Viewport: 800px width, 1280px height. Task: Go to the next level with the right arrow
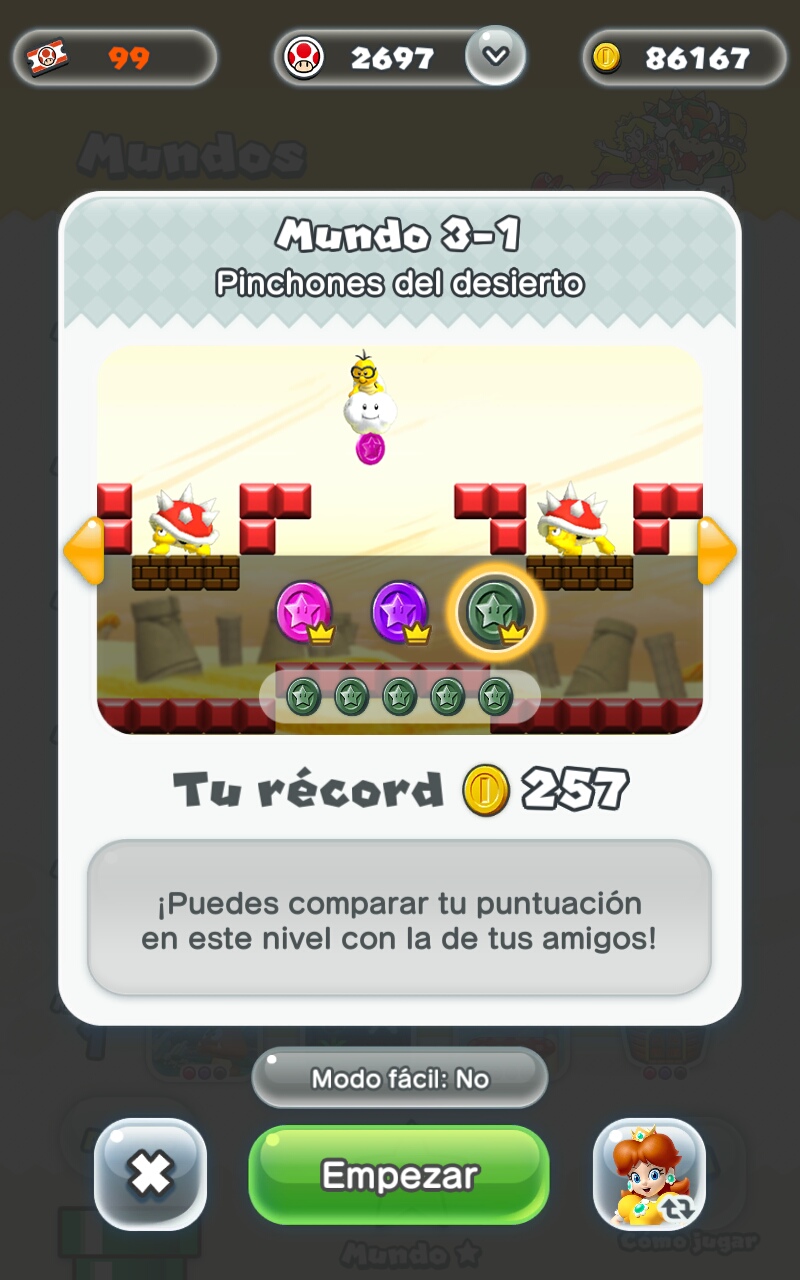[x=716, y=550]
